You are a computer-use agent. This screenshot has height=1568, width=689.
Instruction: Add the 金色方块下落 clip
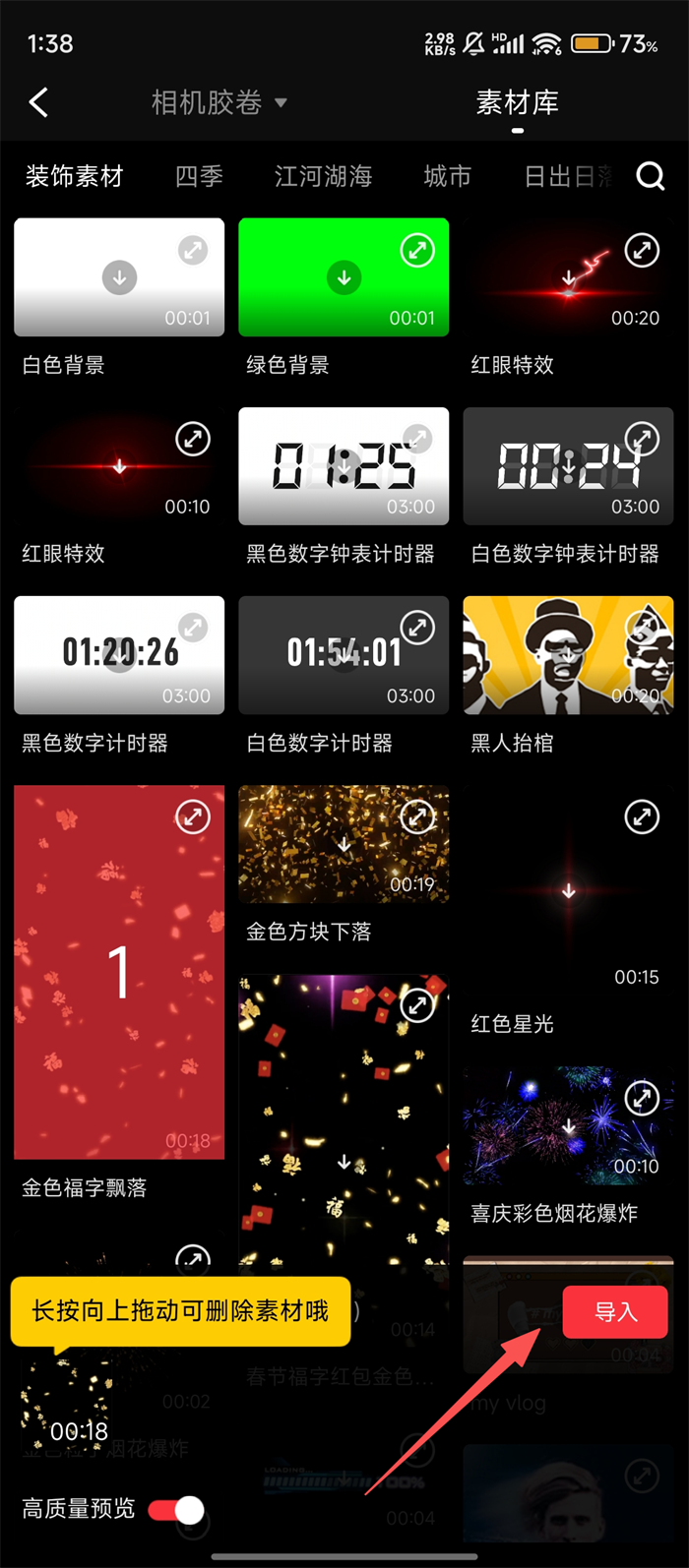(344, 844)
